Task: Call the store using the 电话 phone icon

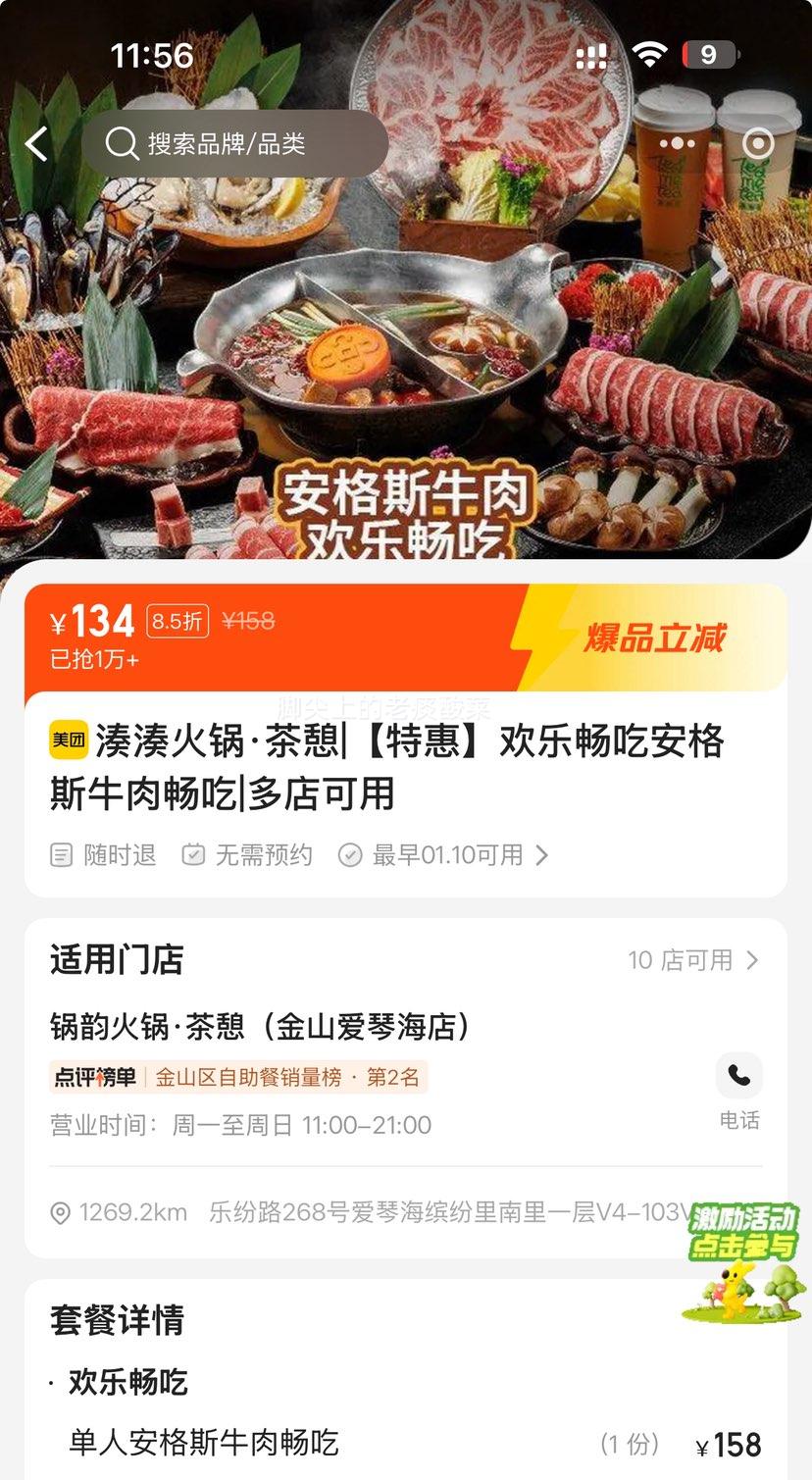Action: [738, 1076]
